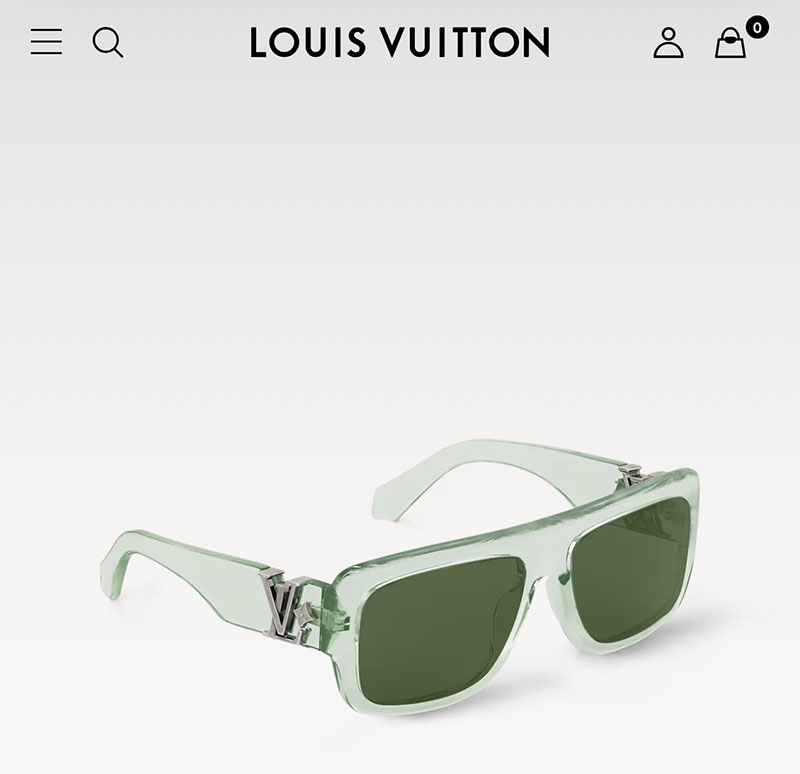Open the search magnifier
This screenshot has width=800, height=774.
point(108,42)
